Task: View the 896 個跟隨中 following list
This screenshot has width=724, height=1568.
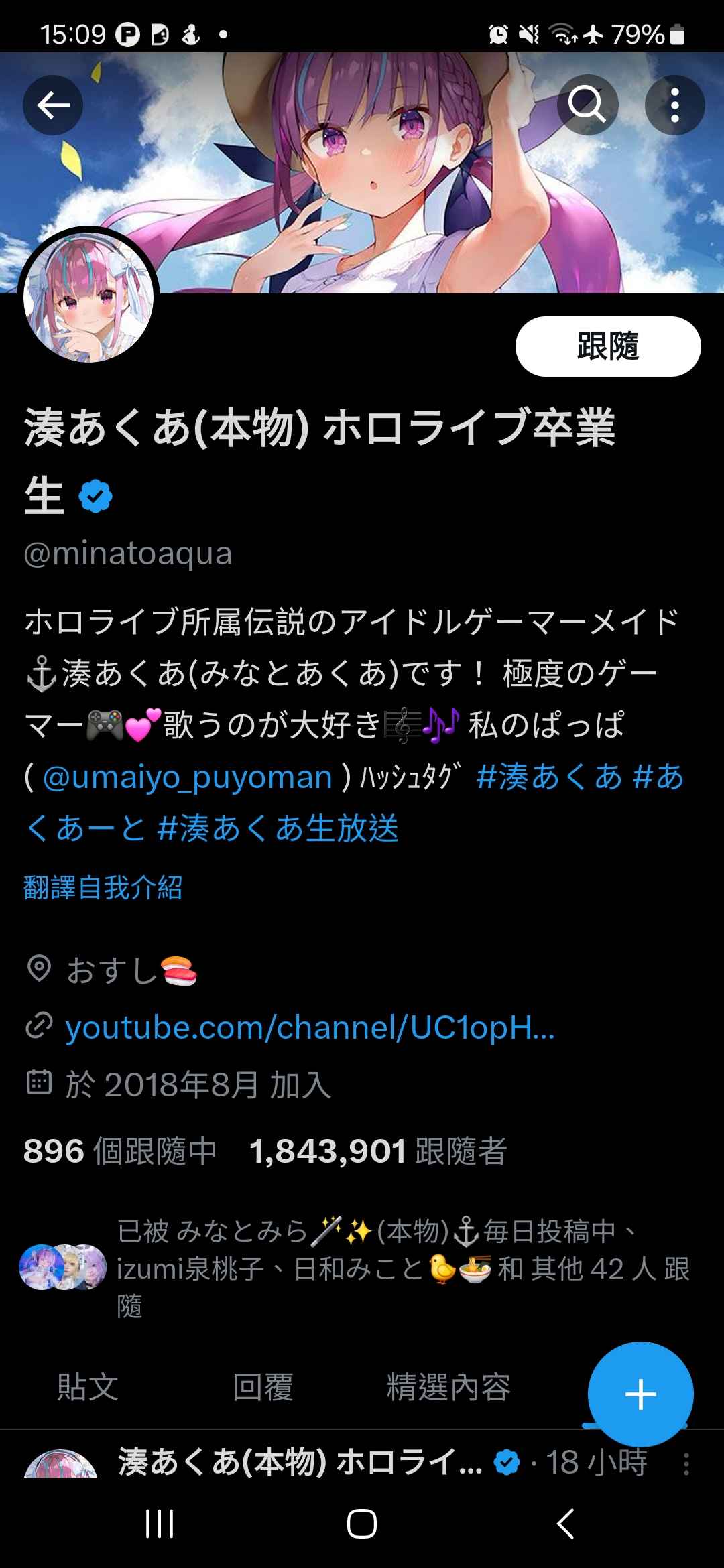Action: (x=121, y=1151)
